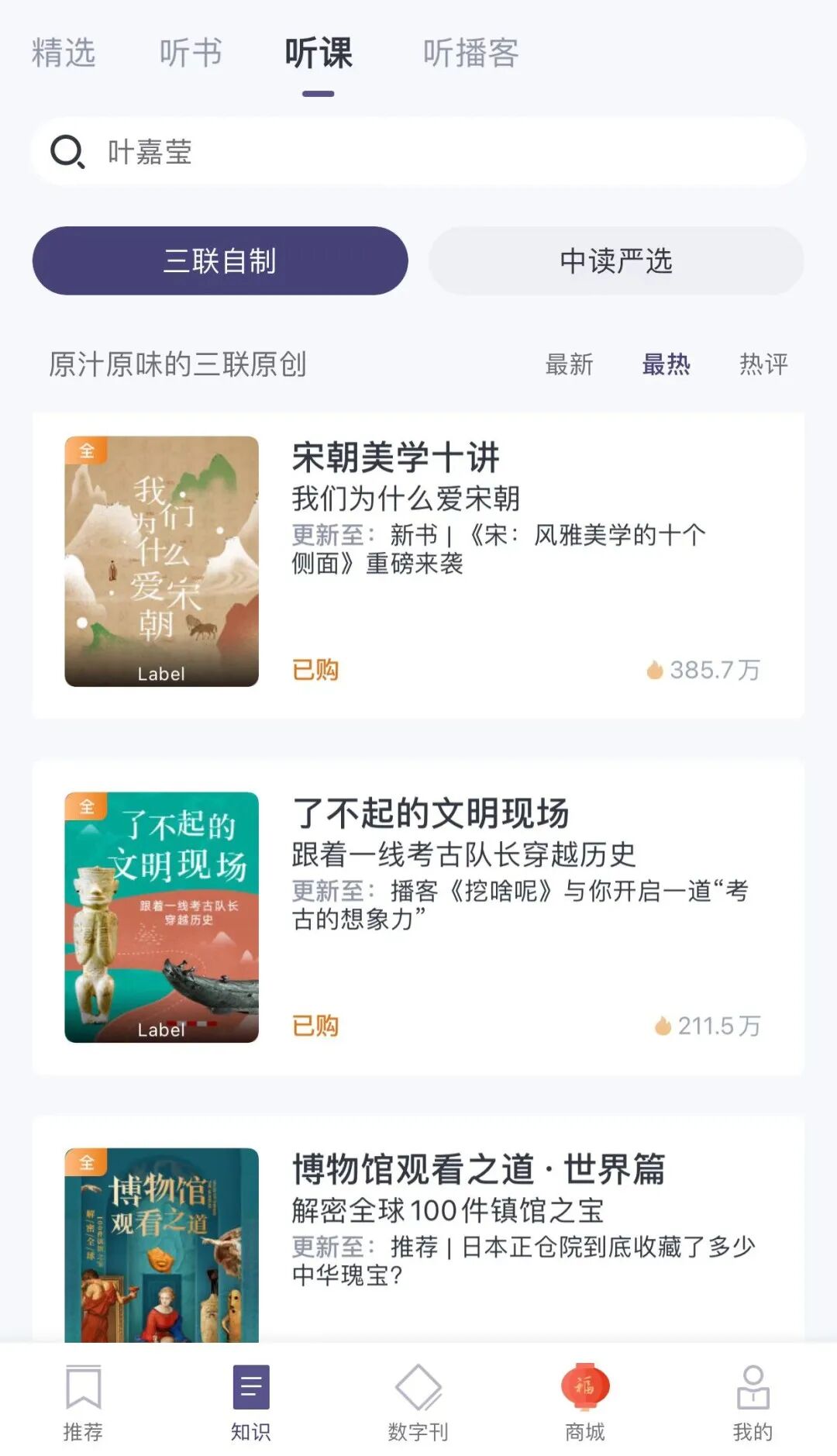Sort courses by 最热
Viewport: 837px width, 1456px height.
[x=666, y=364]
